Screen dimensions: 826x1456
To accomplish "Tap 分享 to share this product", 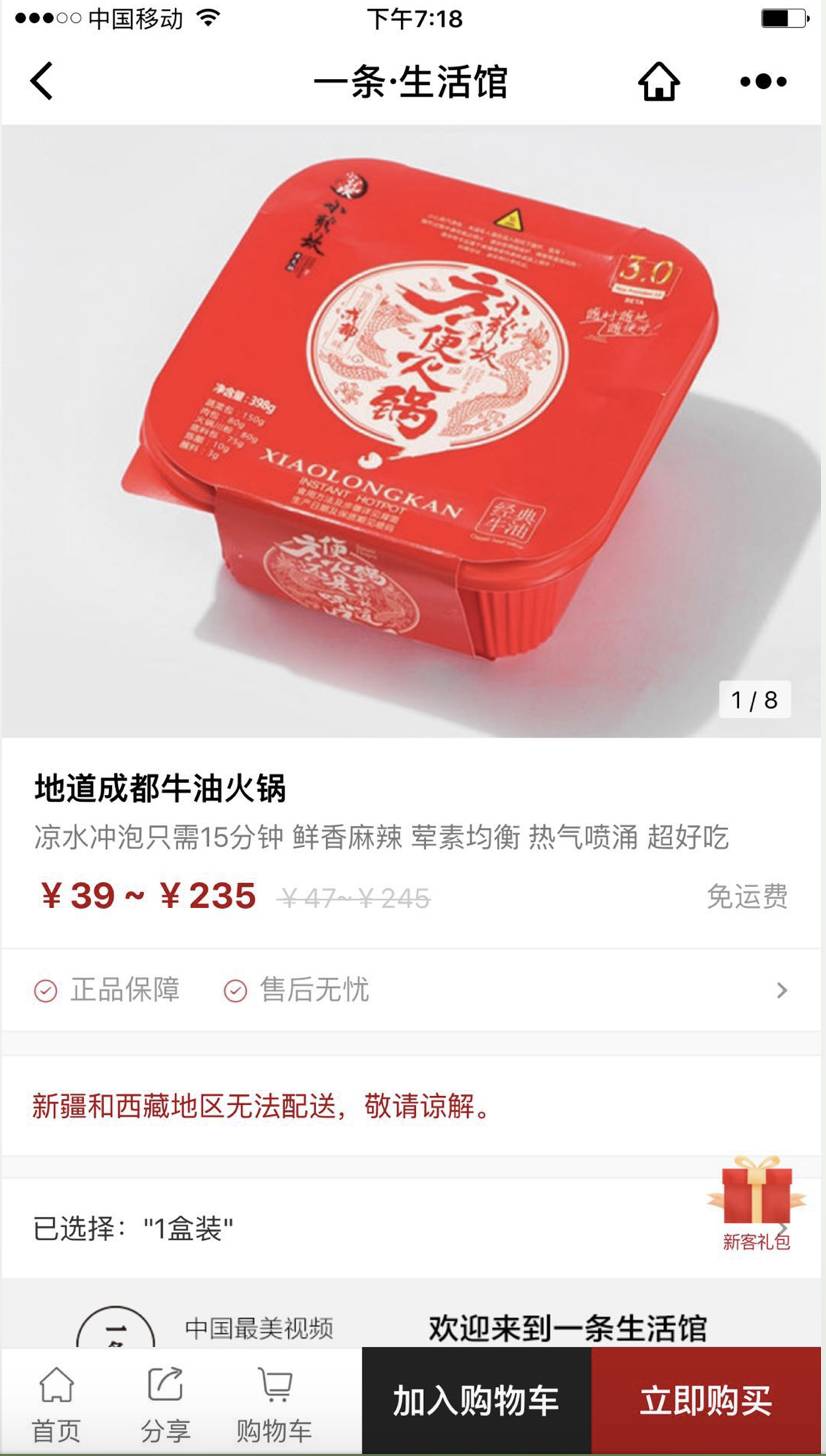I will click(165, 1402).
